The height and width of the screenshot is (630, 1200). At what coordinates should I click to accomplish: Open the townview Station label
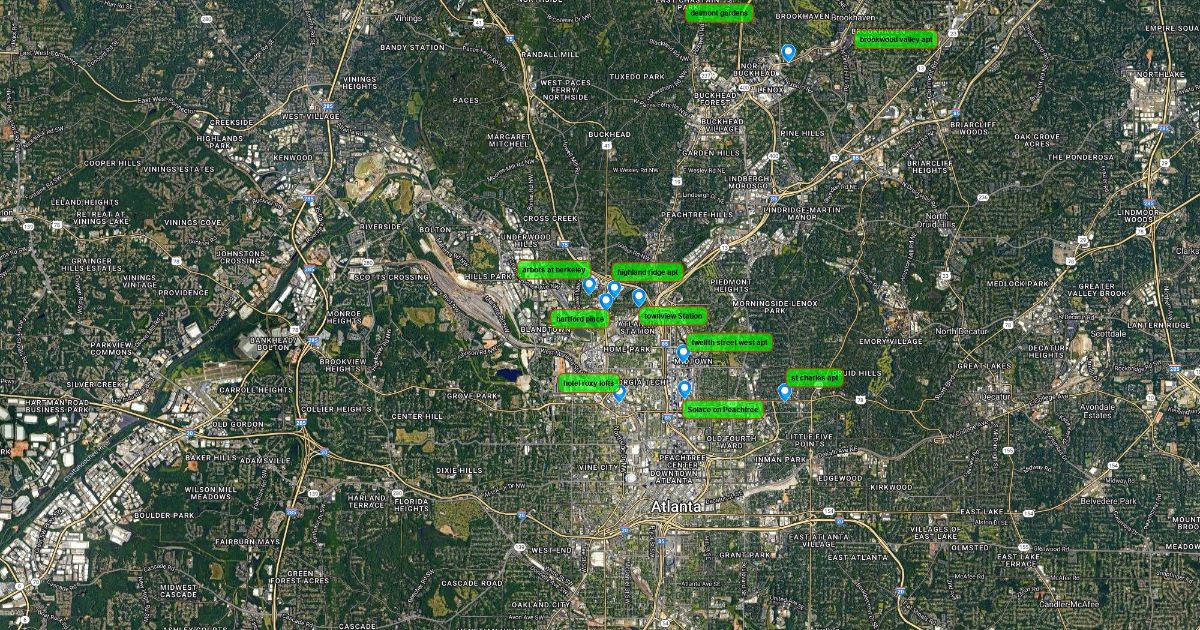tap(673, 316)
